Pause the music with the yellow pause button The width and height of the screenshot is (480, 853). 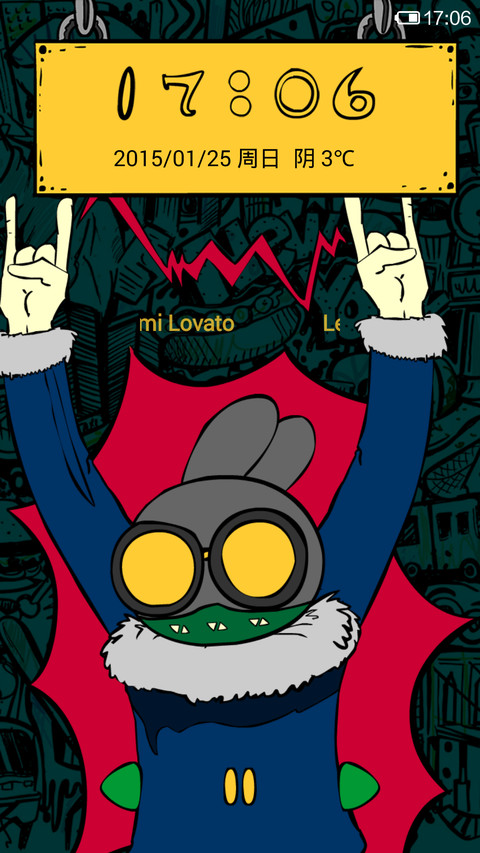click(240, 787)
